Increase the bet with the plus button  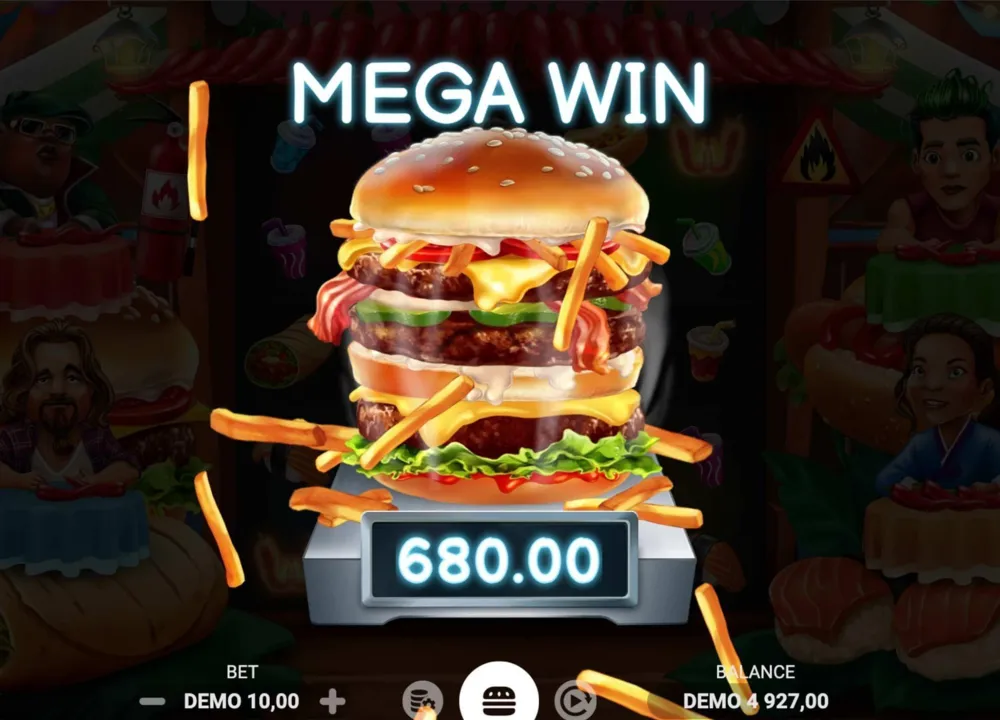332,702
